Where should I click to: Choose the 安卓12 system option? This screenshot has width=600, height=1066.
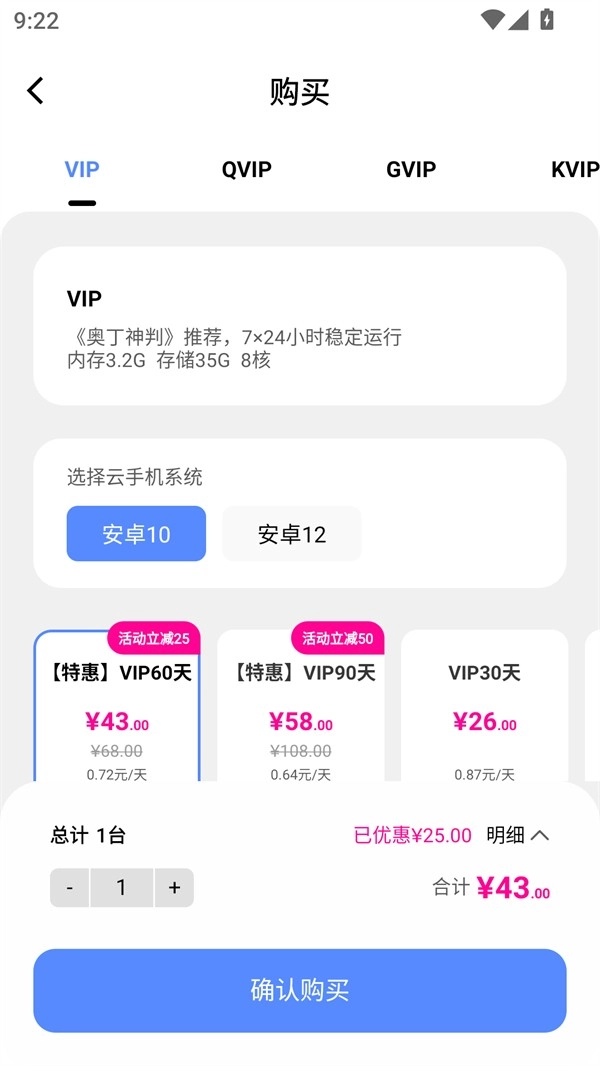tap(292, 534)
